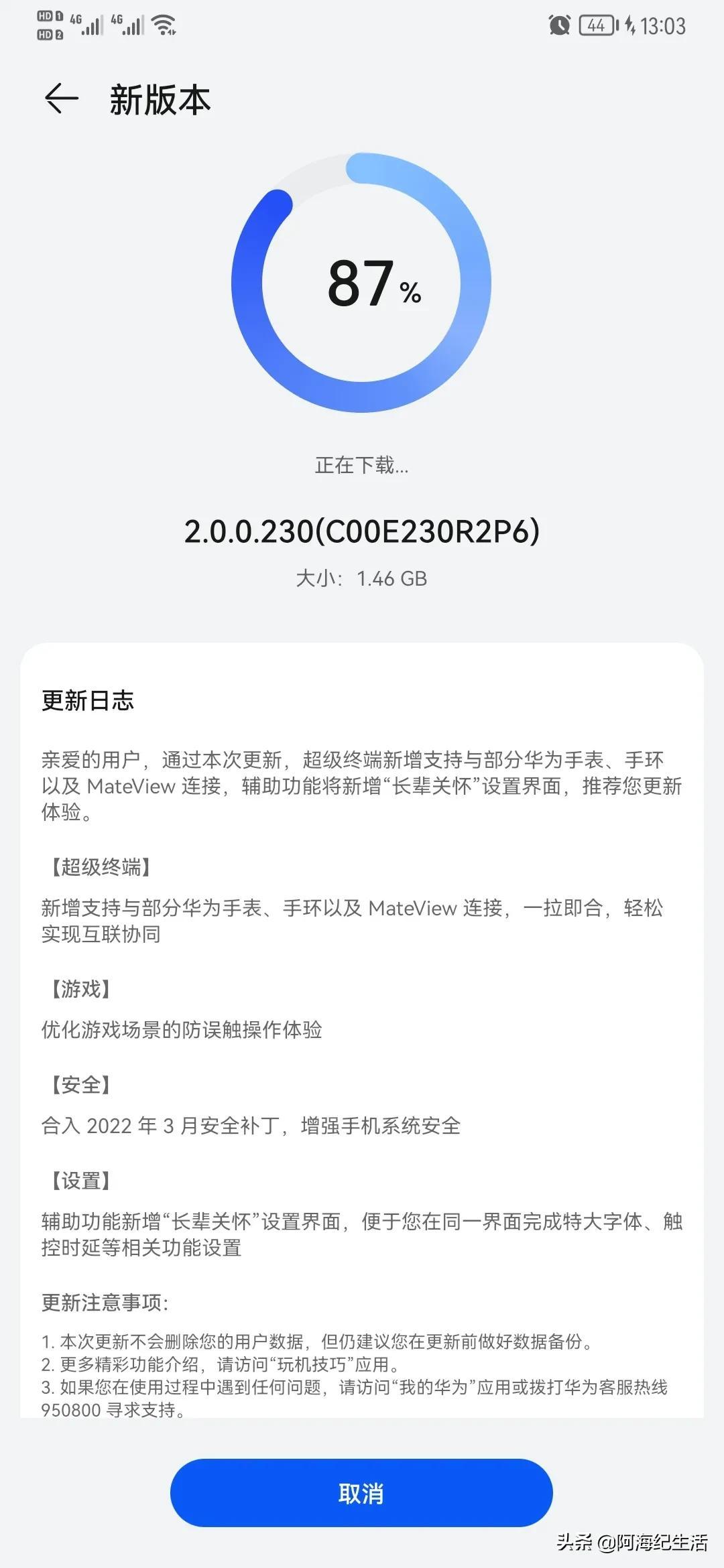Tap the HD2 VoLTE indicator icon
Image resolution: width=724 pixels, height=1568 pixels.
pyautogui.click(x=50, y=34)
